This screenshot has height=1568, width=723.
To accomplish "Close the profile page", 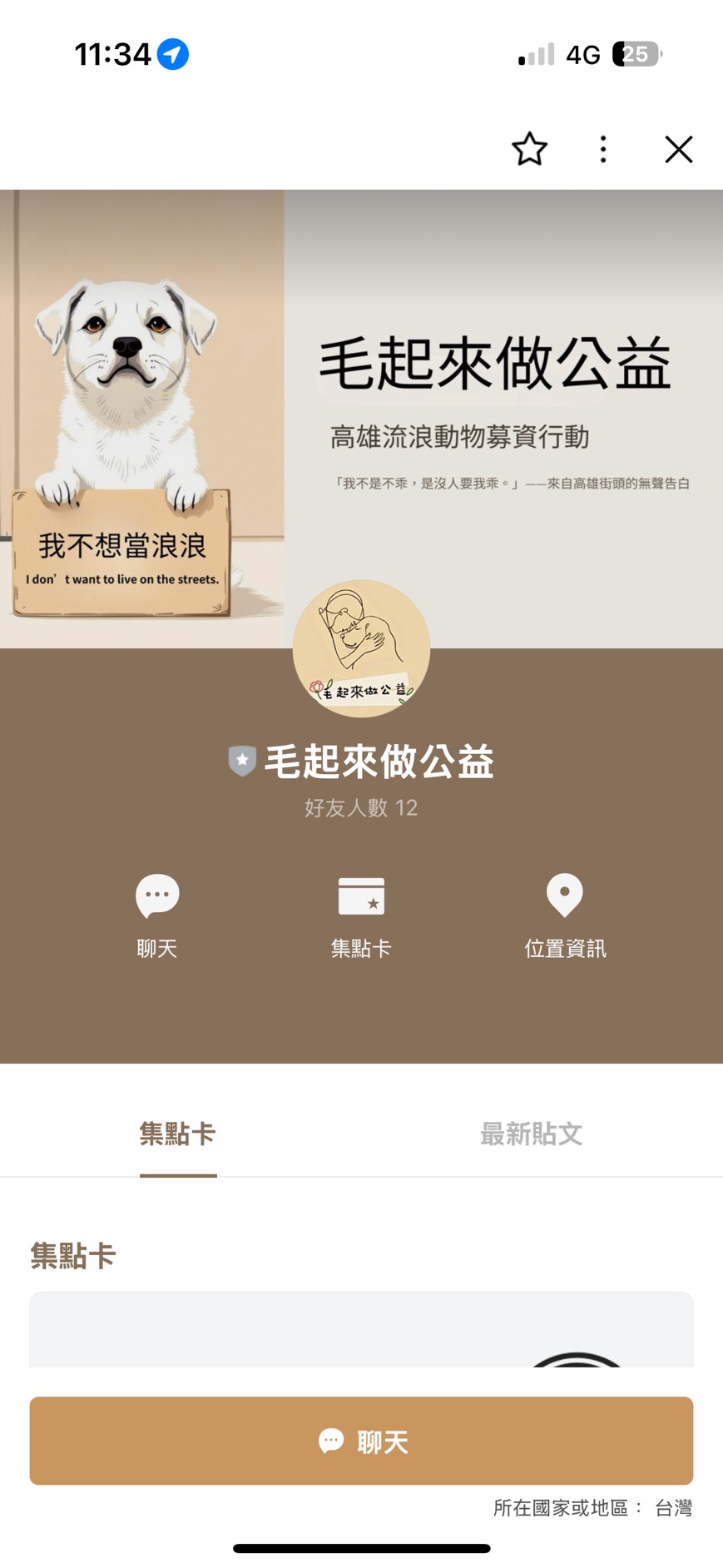I will (678, 150).
